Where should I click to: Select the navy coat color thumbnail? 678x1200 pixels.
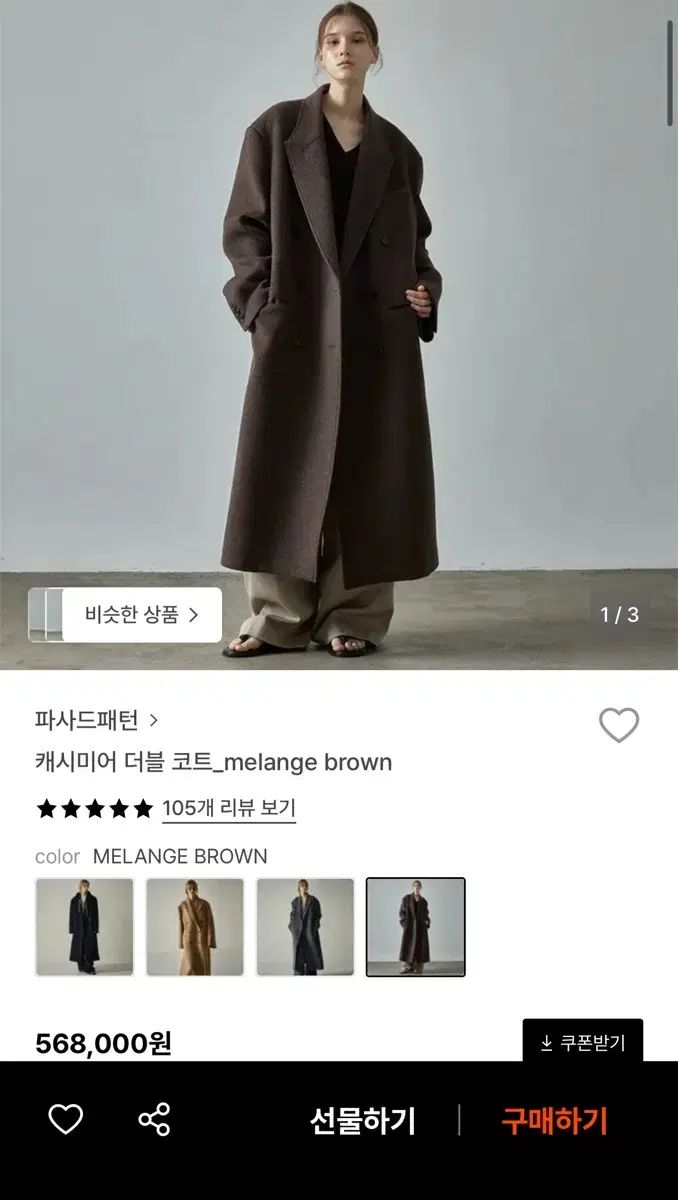[84, 927]
